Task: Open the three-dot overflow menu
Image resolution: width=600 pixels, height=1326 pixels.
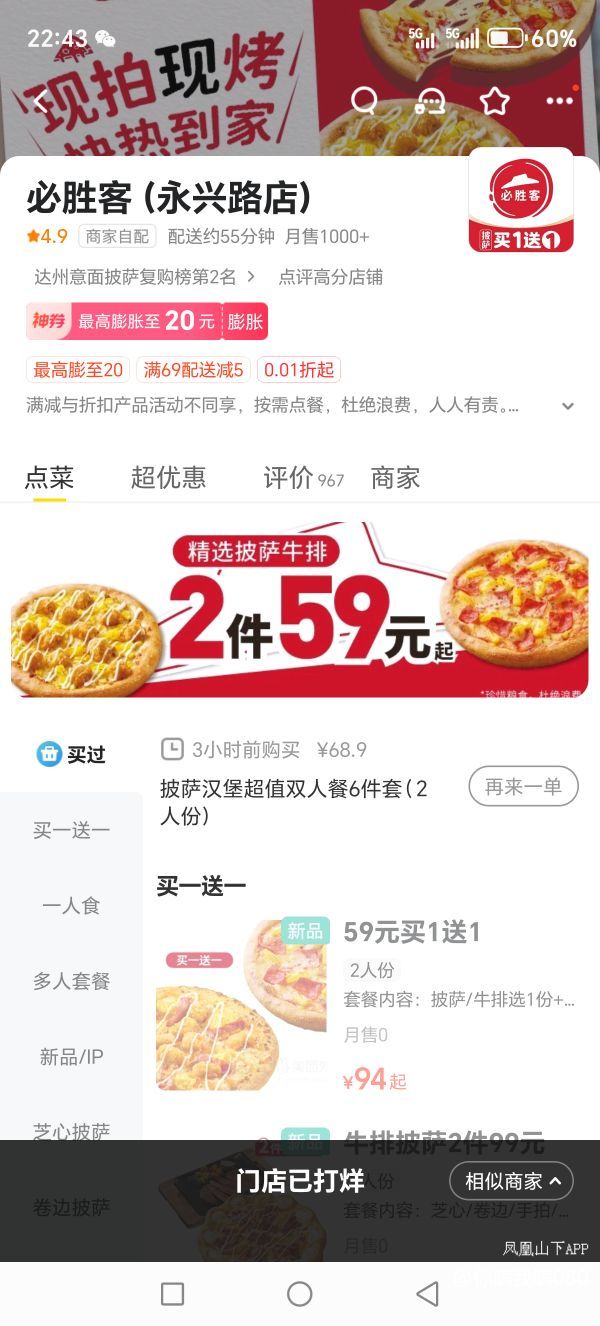Action: coord(559,101)
